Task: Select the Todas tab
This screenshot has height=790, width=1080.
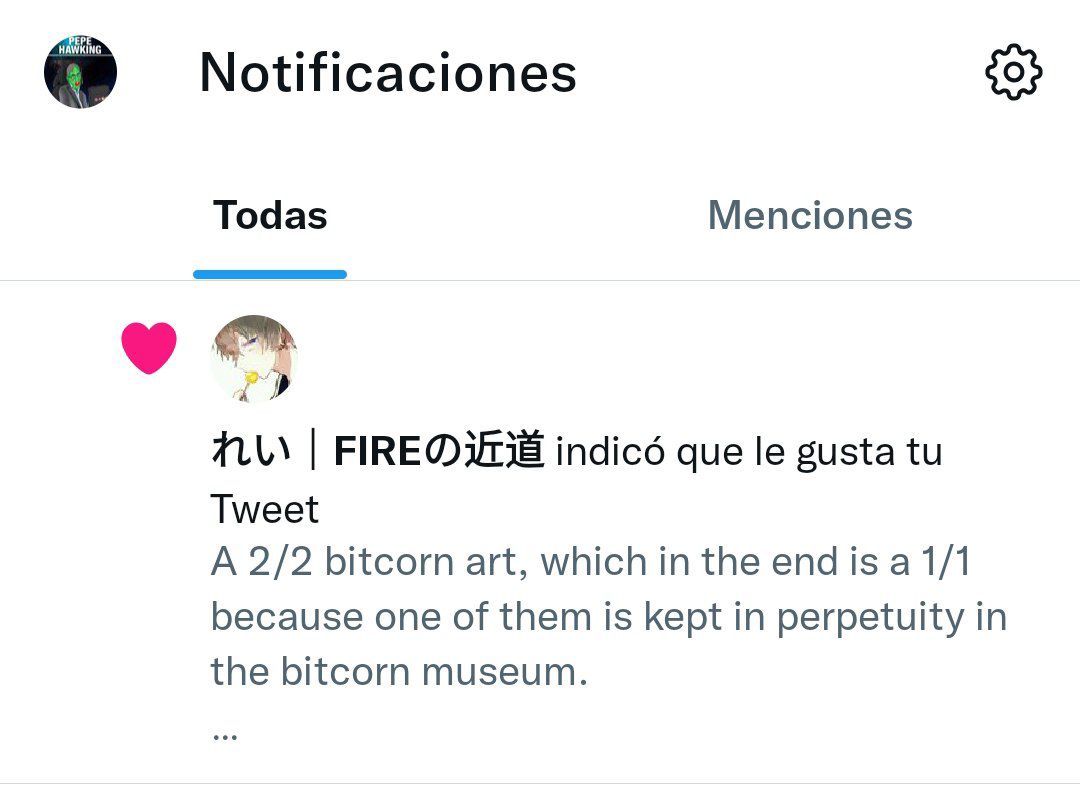Action: pos(270,216)
